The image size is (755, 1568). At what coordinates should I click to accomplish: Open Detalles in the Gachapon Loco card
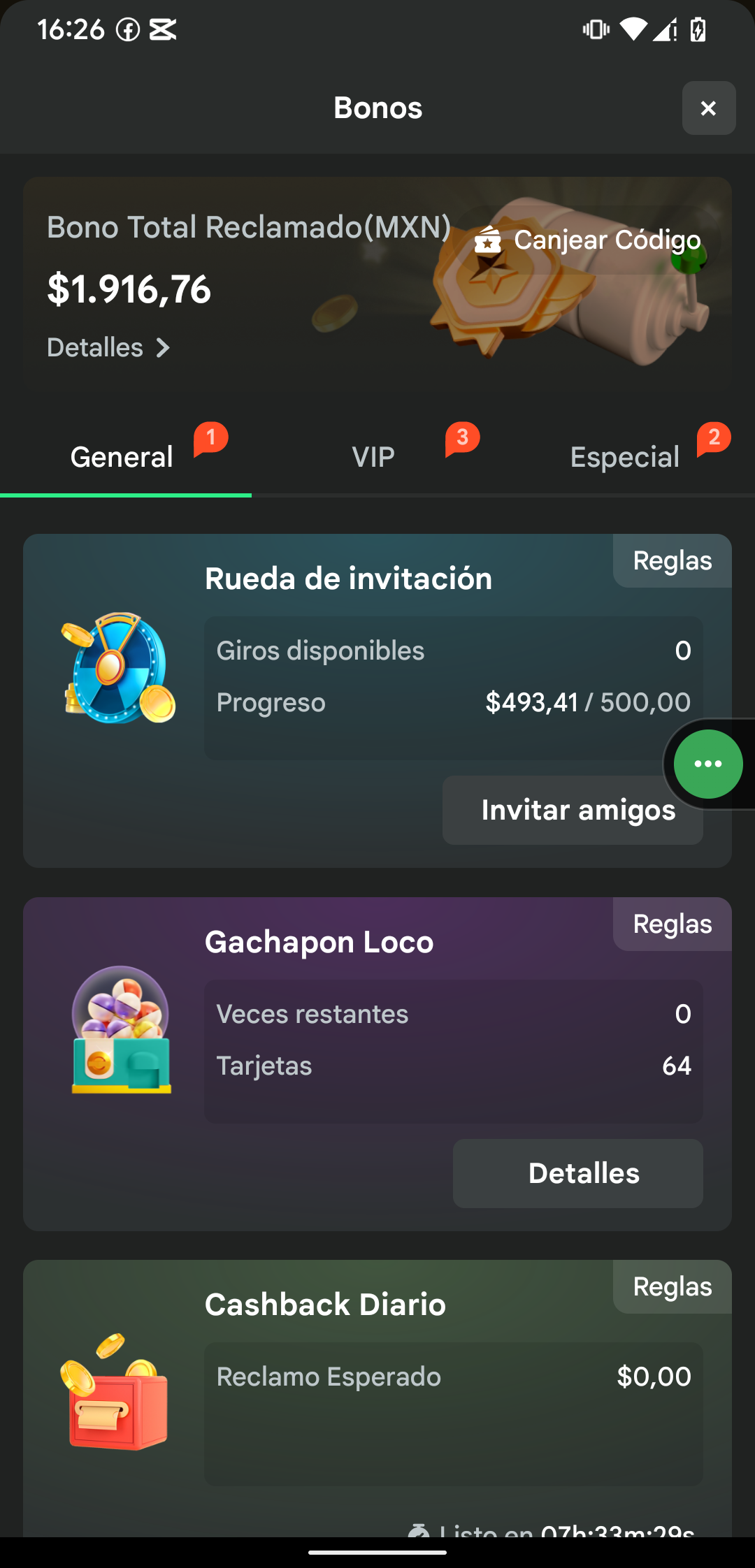tap(577, 1173)
